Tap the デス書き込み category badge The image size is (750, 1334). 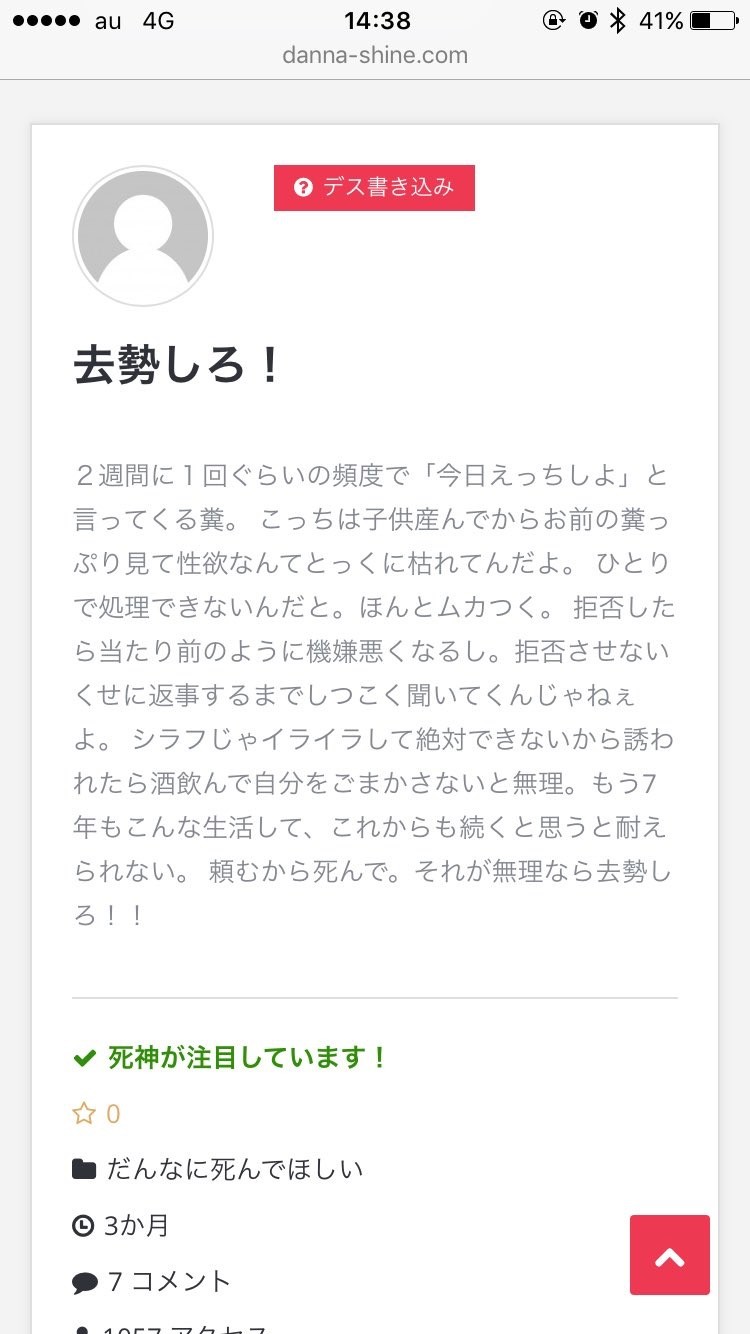[374, 188]
